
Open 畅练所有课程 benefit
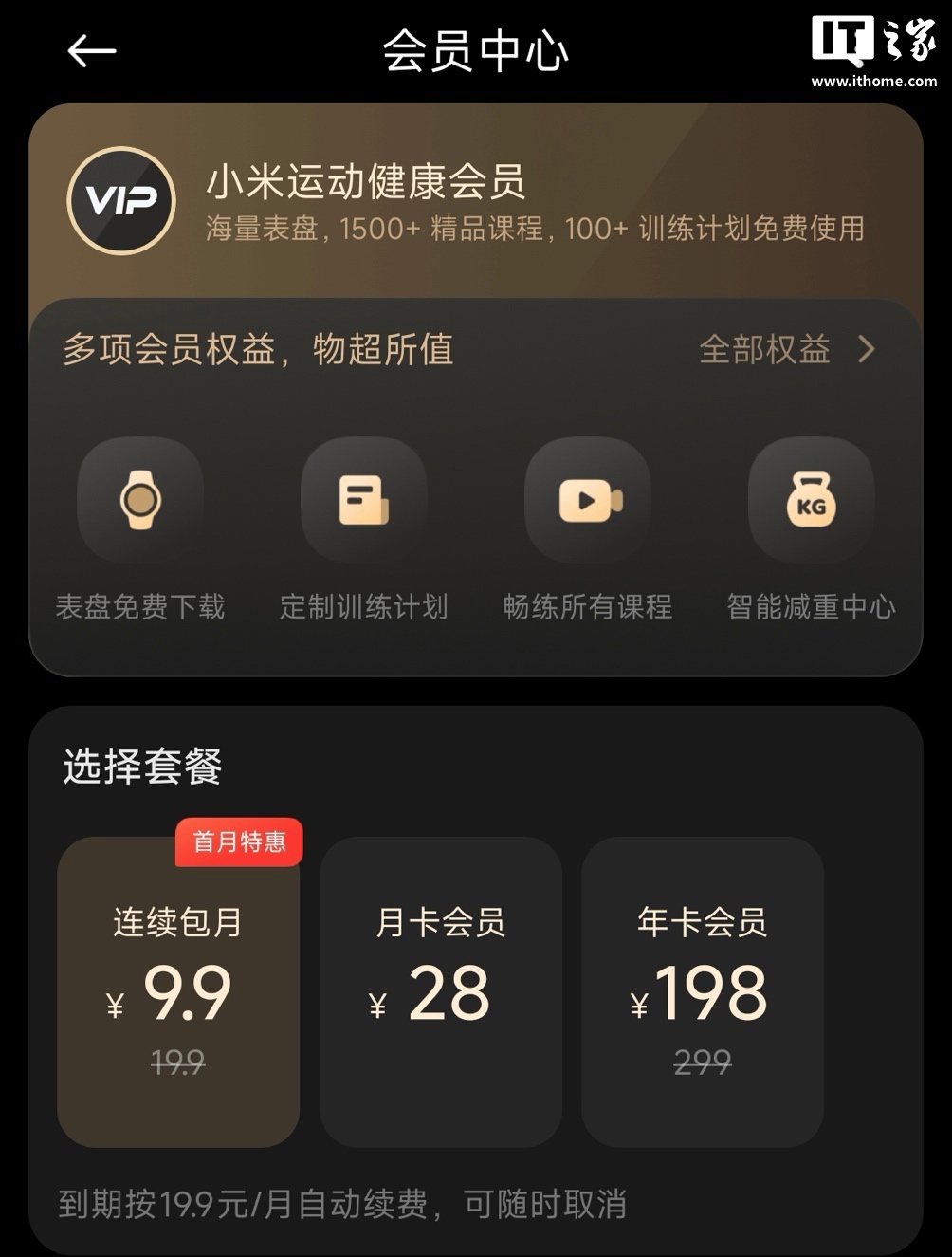pos(587,500)
